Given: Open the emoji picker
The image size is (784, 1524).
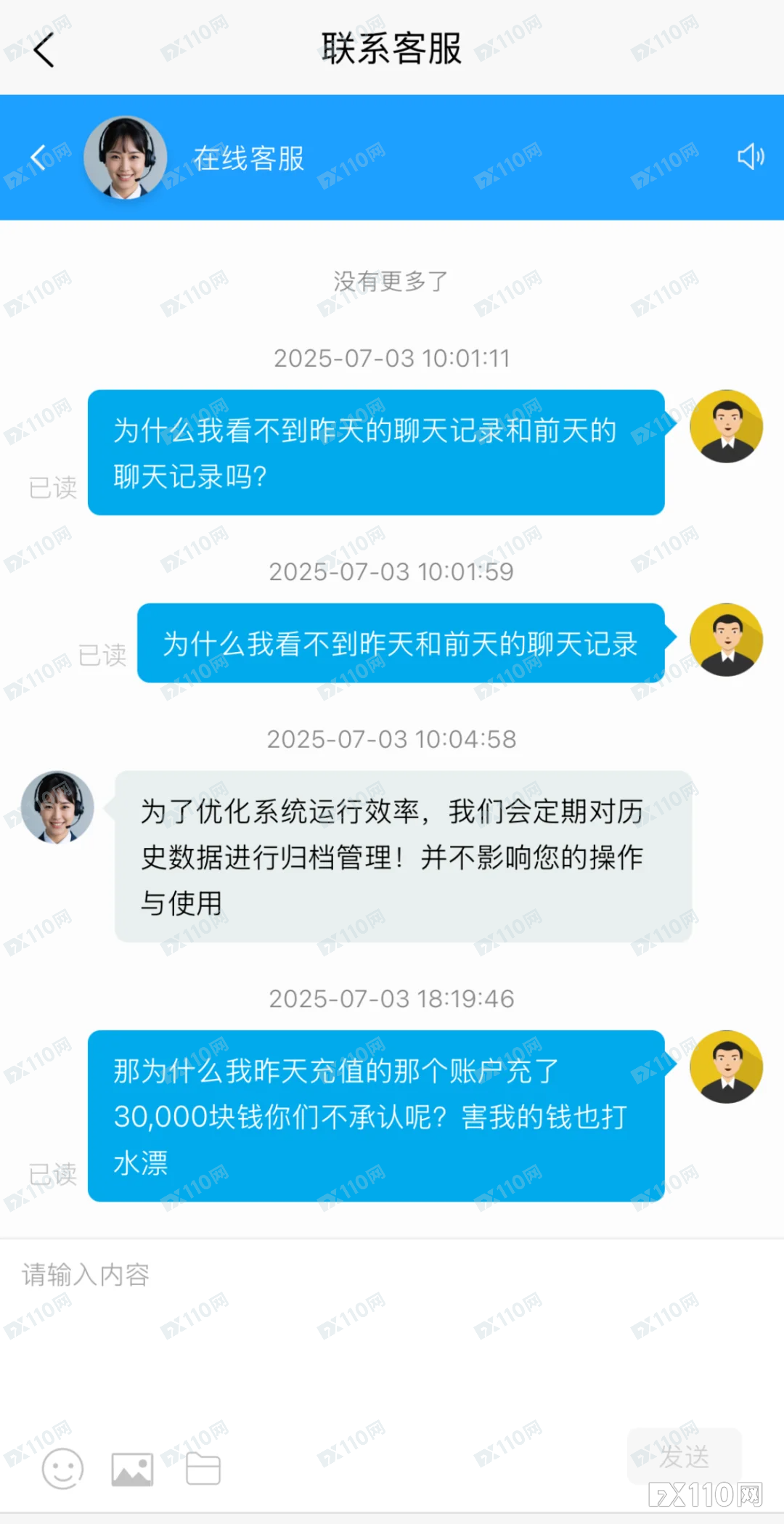Looking at the screenshot, I should 62,1469.
